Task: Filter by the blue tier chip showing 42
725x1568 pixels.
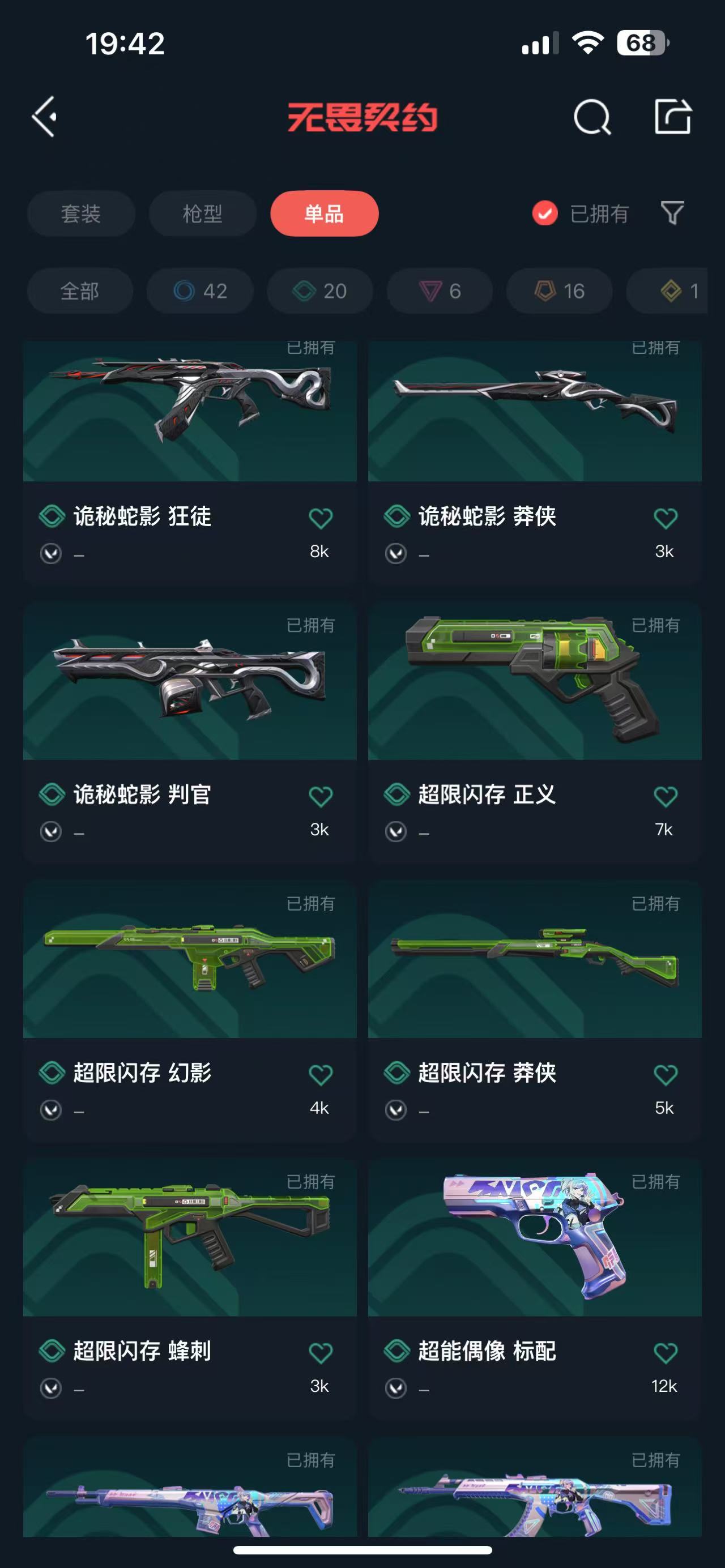Action: [x=200, y=291]
